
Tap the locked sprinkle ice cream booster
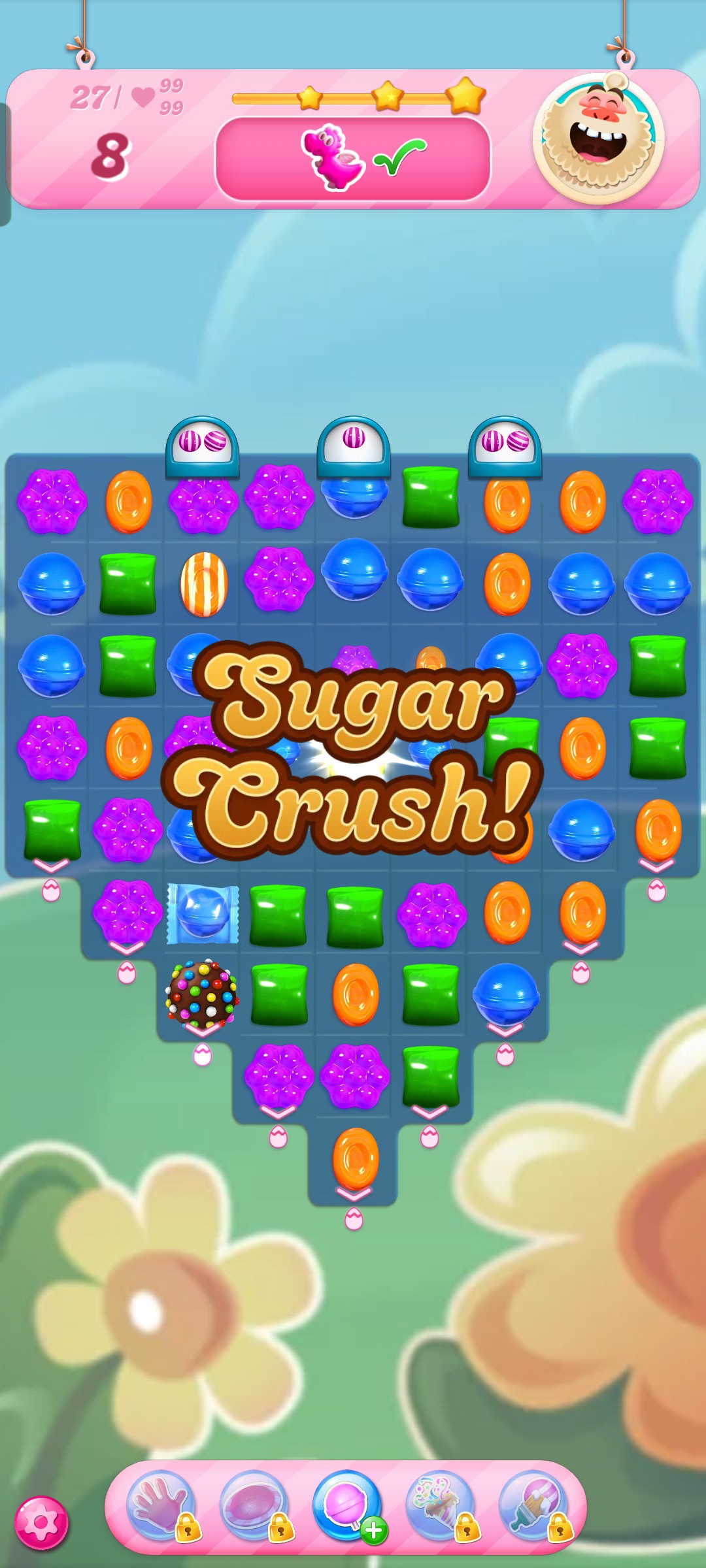tap(439, 1505)
